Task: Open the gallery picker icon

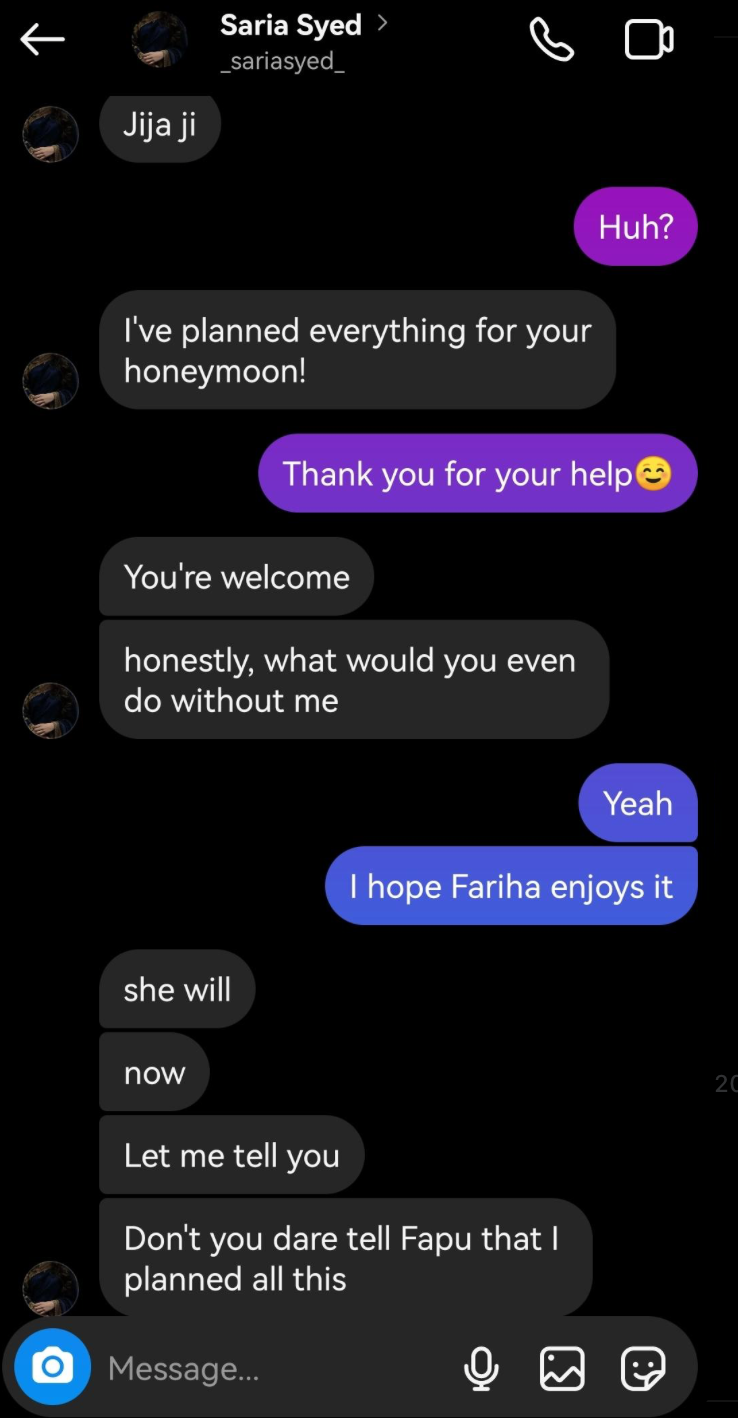Action: (562, 1368)
